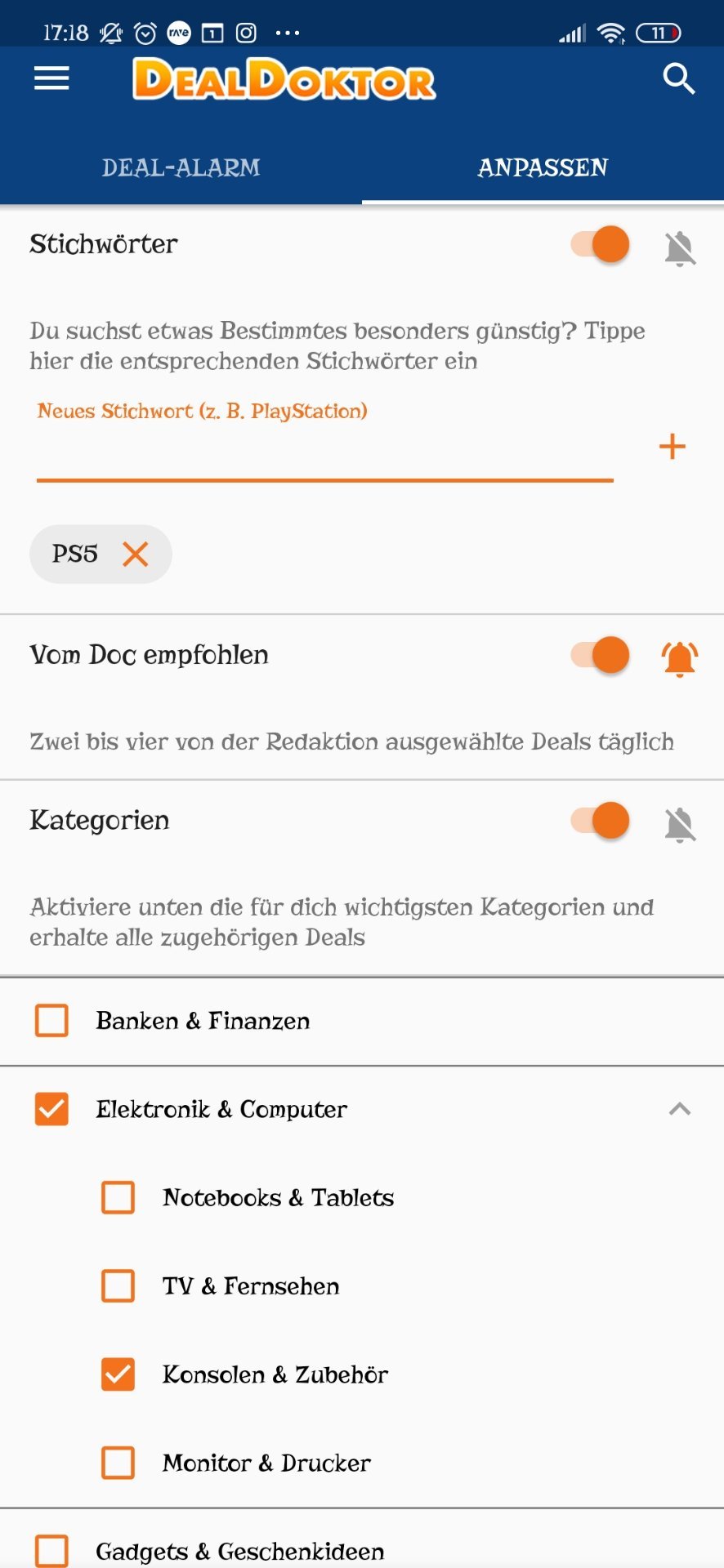Select the TV & Fernsehen checkbox
The image size is (724, 1568).
(118, 1285)
